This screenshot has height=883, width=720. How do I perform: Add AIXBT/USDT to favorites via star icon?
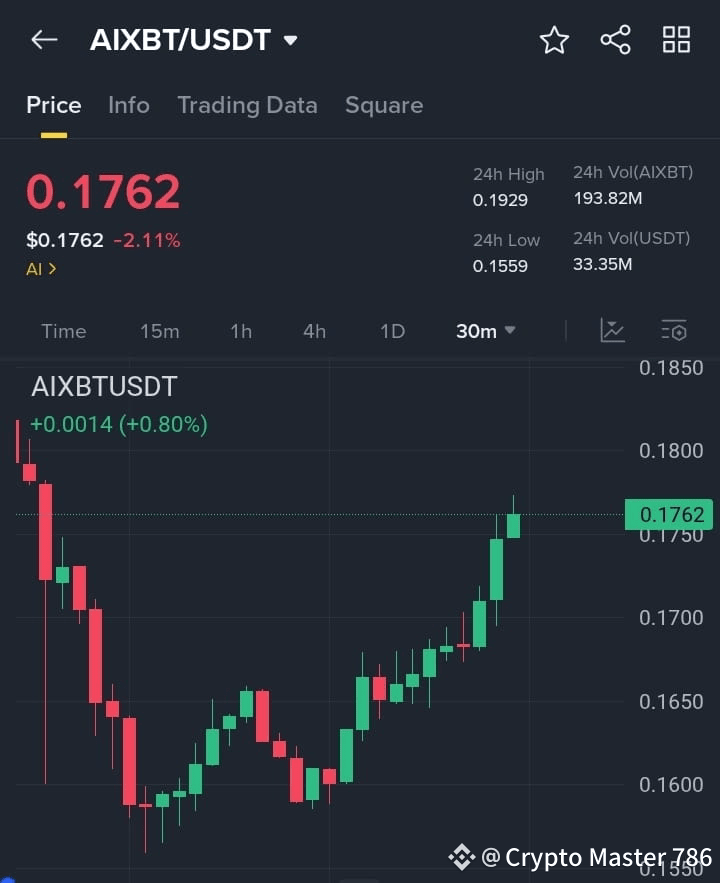[554, 40]
